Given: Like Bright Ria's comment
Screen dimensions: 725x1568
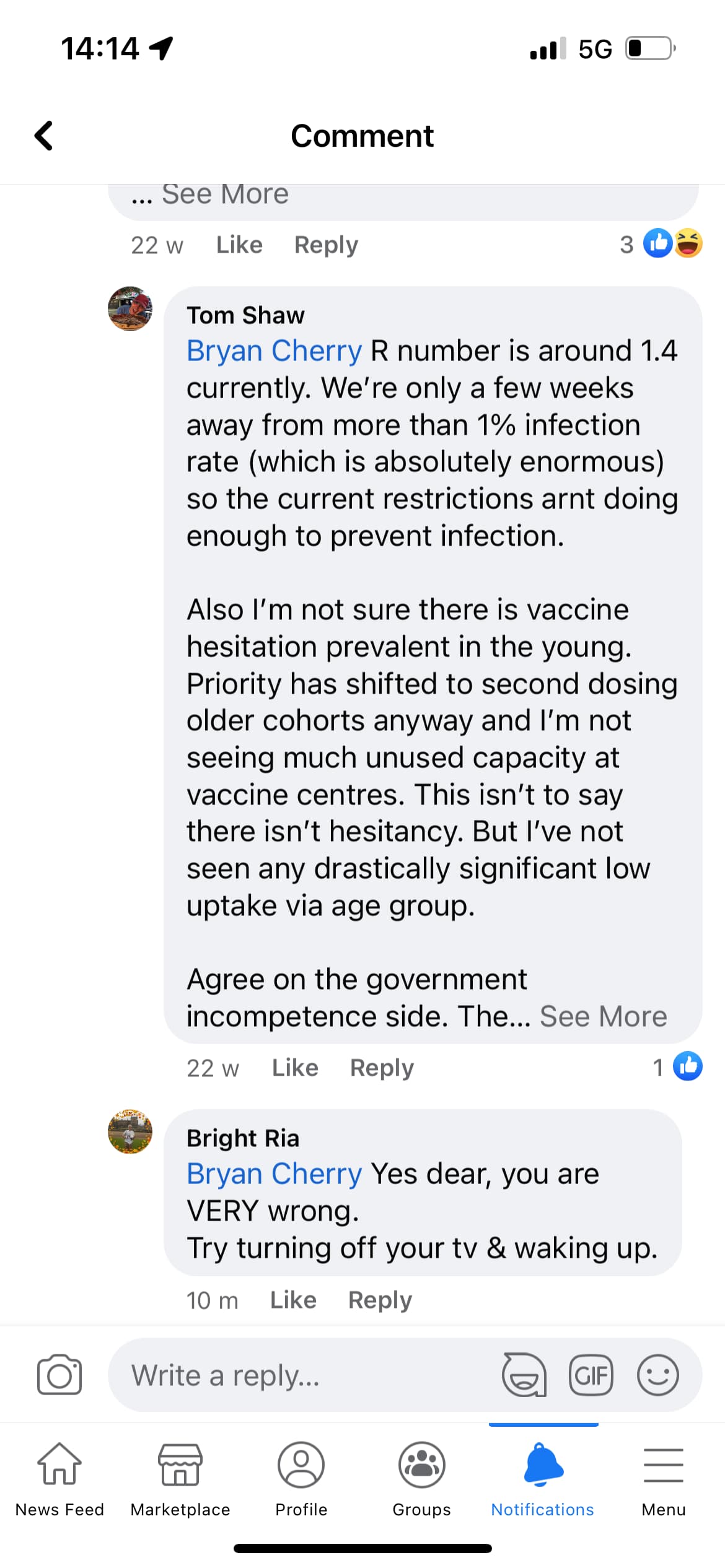Looking at the screenshot, I should (x=293, y=1300).
